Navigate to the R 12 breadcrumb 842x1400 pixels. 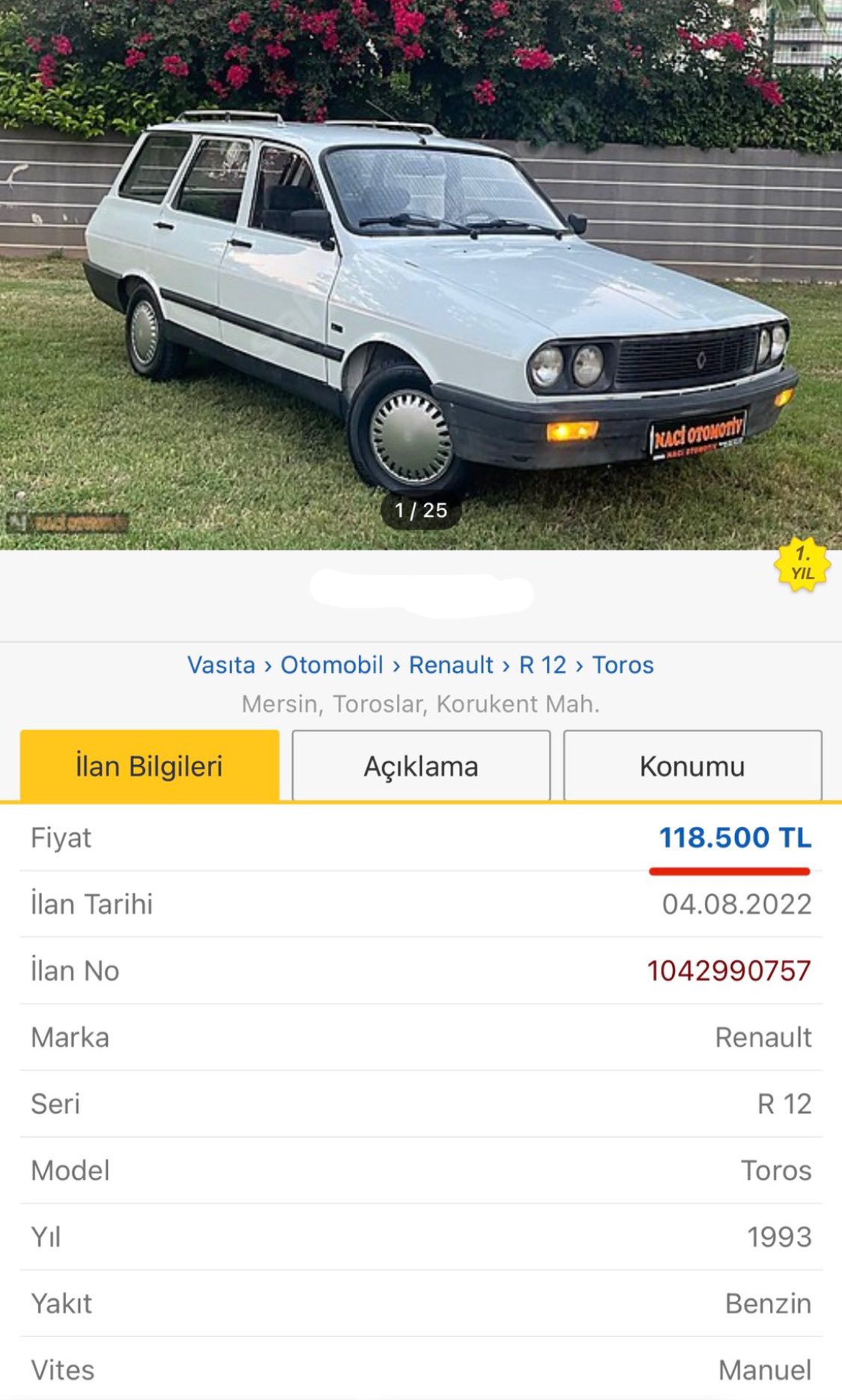click(x=542, y=665)
